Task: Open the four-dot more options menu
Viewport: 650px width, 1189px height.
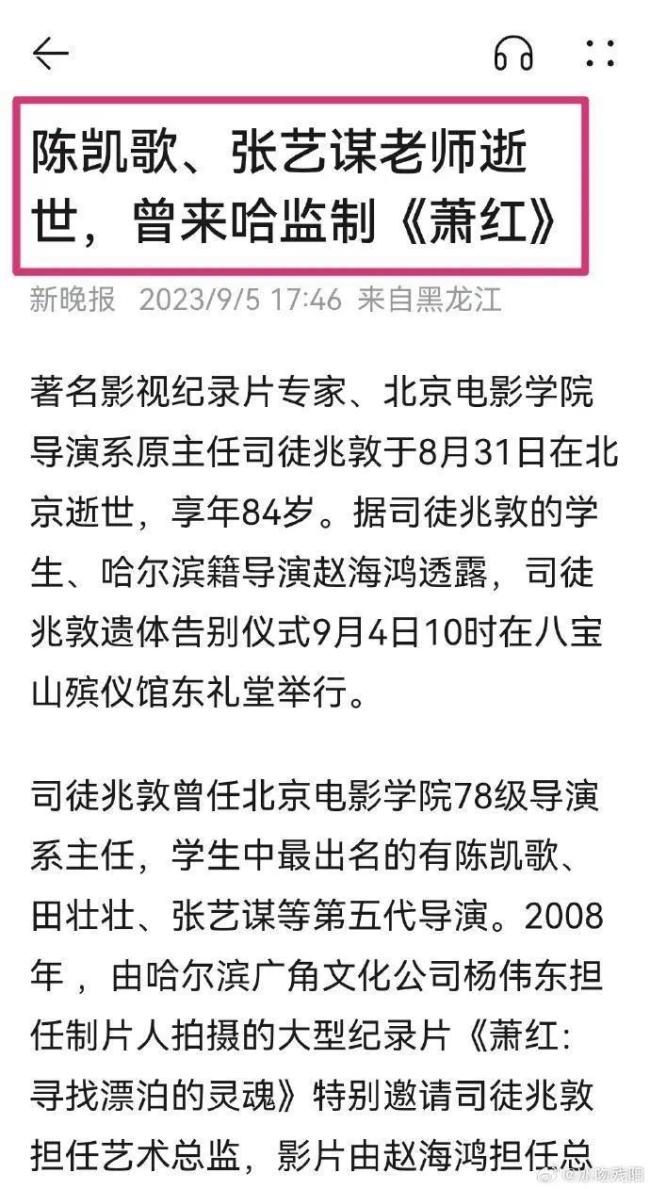Action: pyautogui.click(x=601, y=54)
